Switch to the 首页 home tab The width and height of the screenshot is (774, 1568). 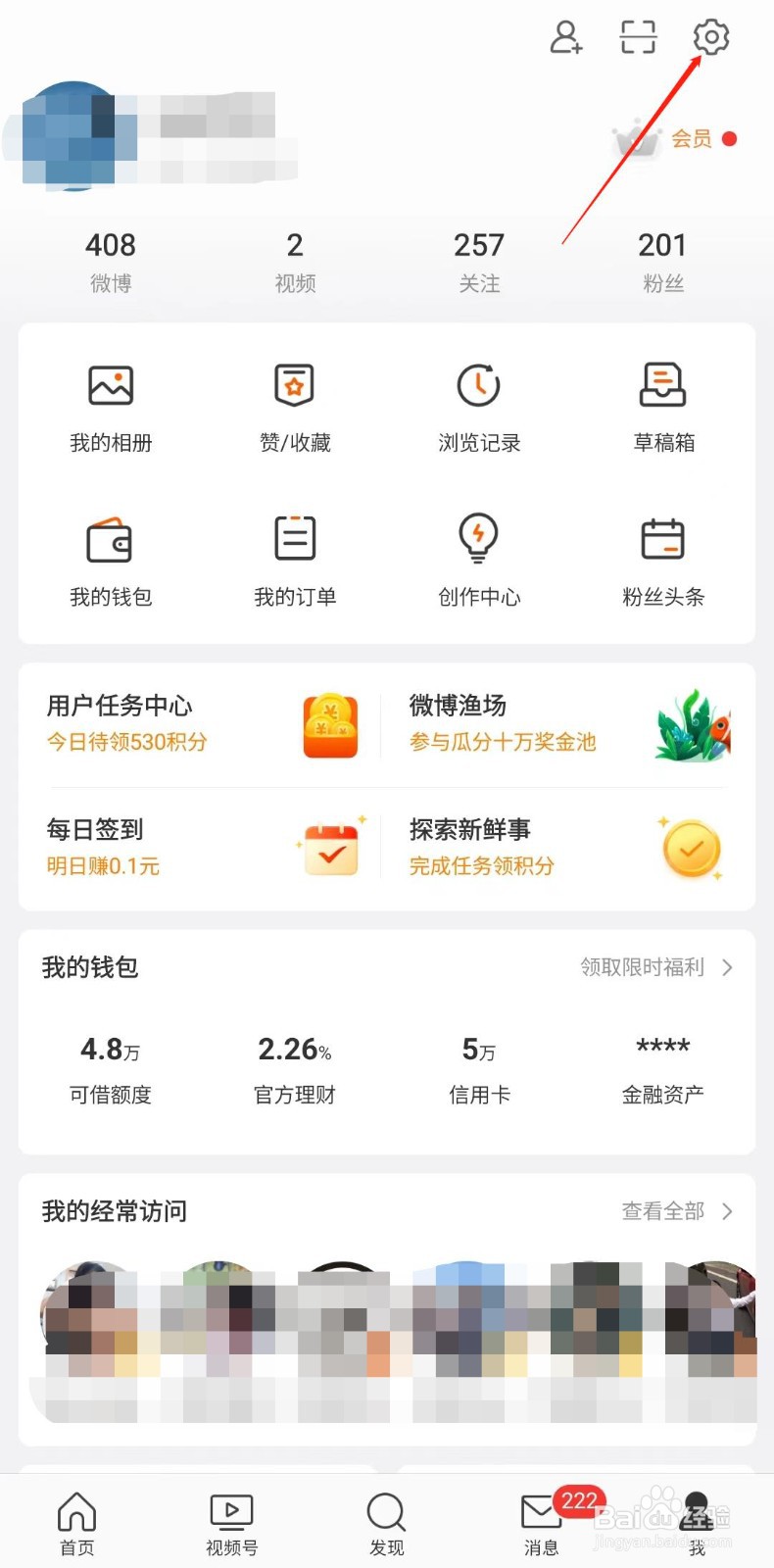(77, 1524)
